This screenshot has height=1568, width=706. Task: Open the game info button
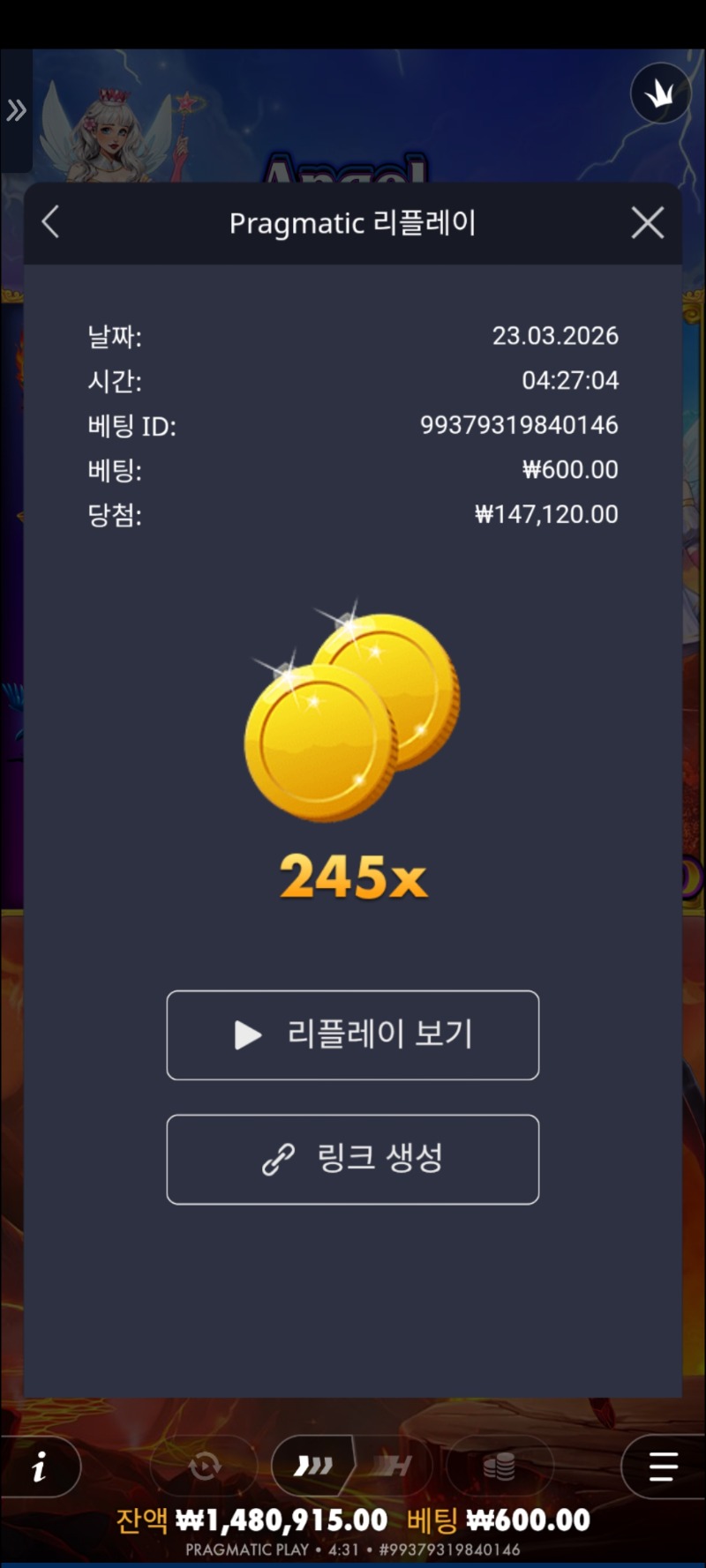[x=40, y=1467]
